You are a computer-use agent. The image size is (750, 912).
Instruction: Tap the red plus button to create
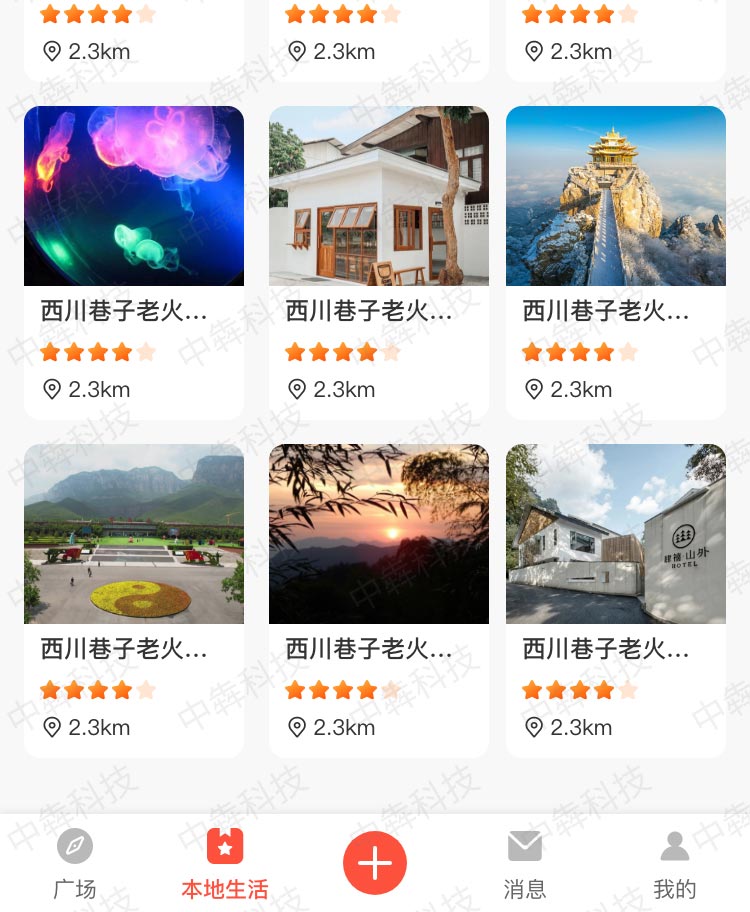tap(375, 862)
